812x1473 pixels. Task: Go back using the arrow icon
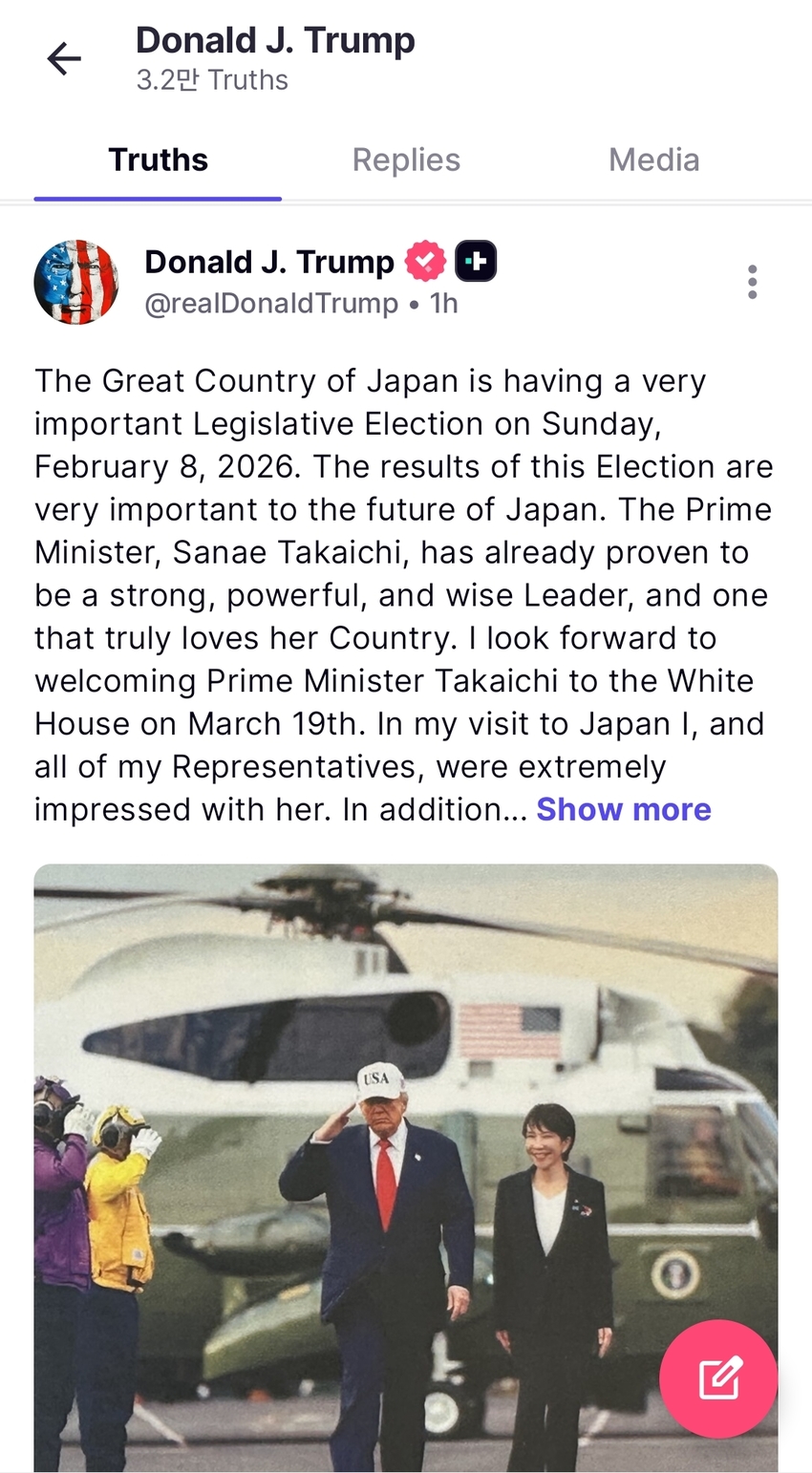pyautogui.click(x=64, y=59)
